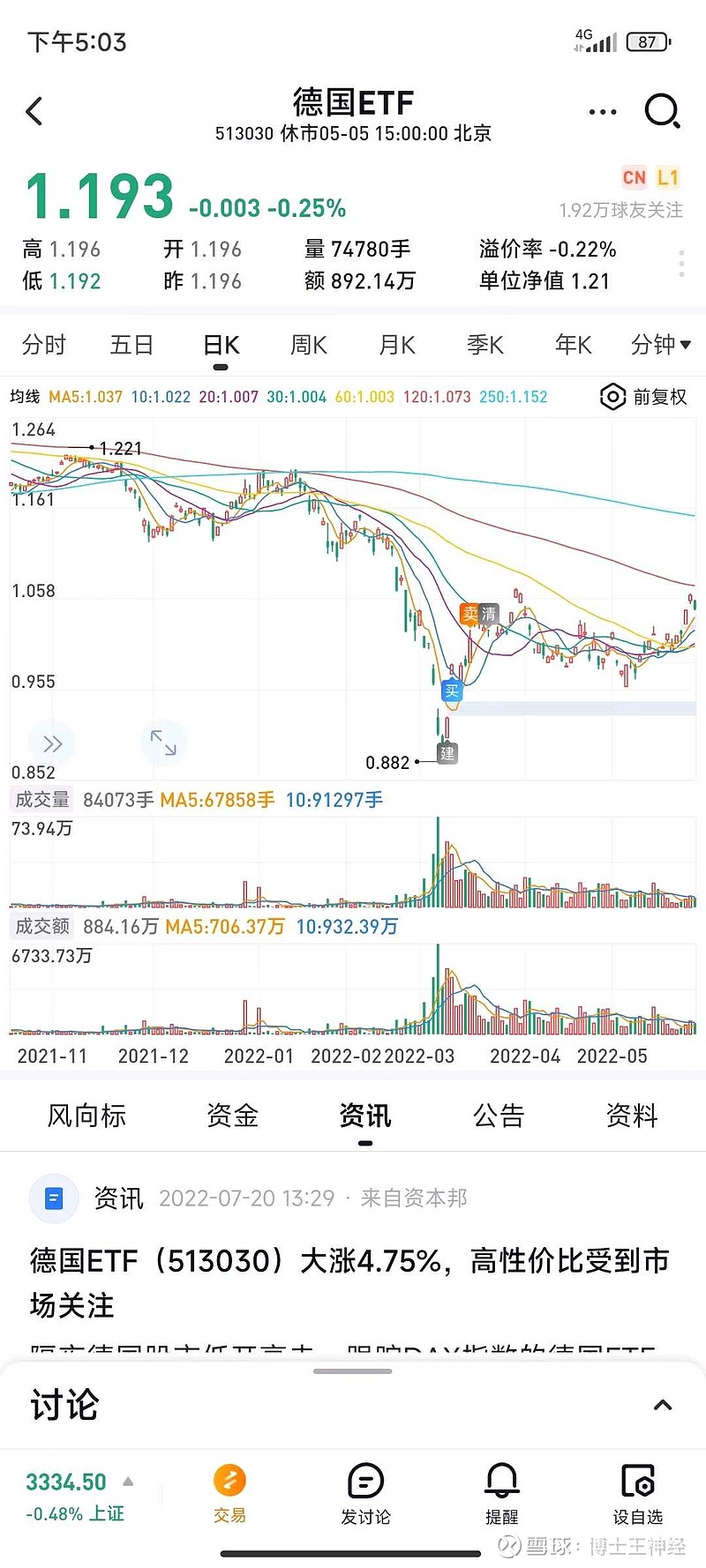Toggle 前复权 price adjustment mode
706x1568 pixels.
660,397
